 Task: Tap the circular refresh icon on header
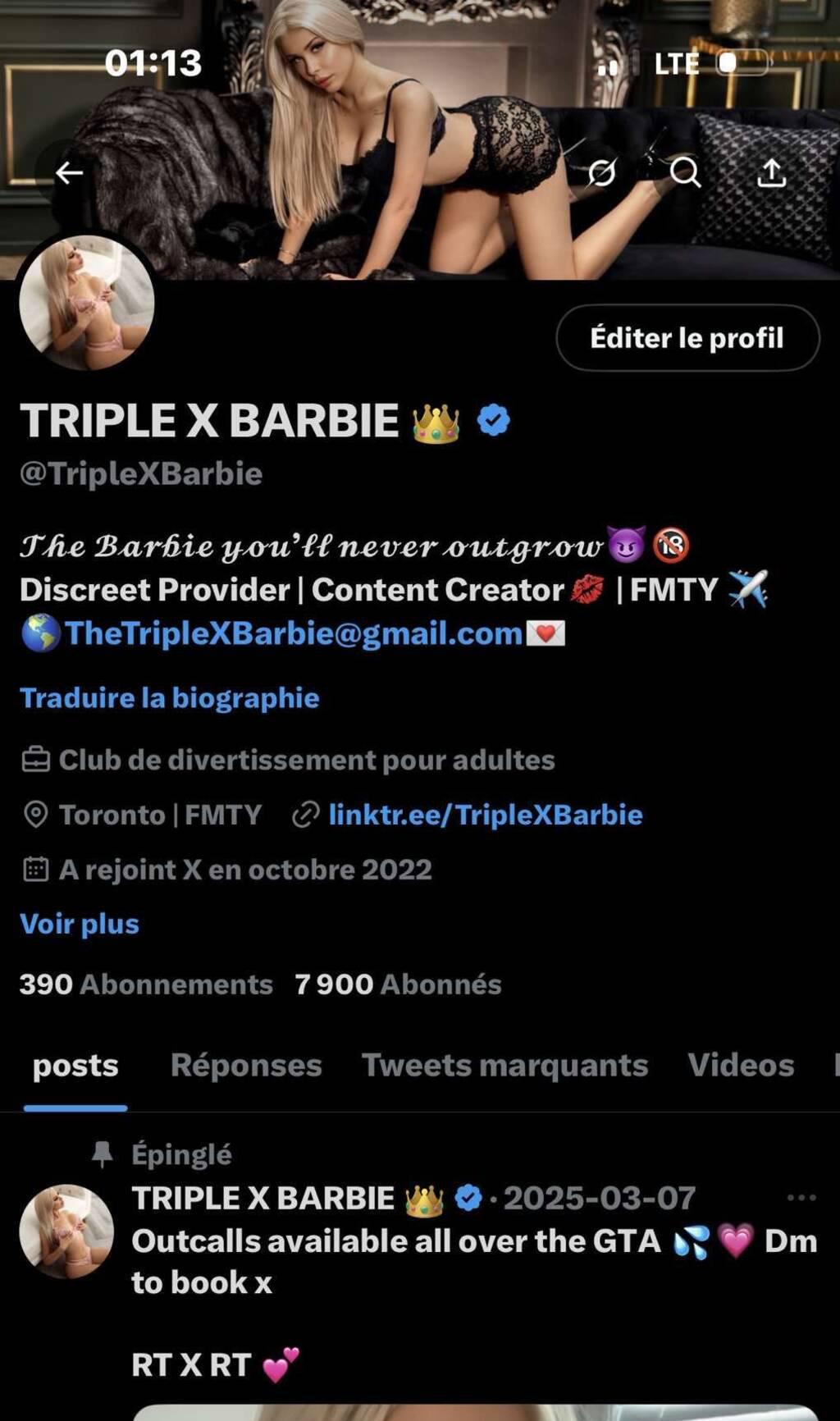602,172
